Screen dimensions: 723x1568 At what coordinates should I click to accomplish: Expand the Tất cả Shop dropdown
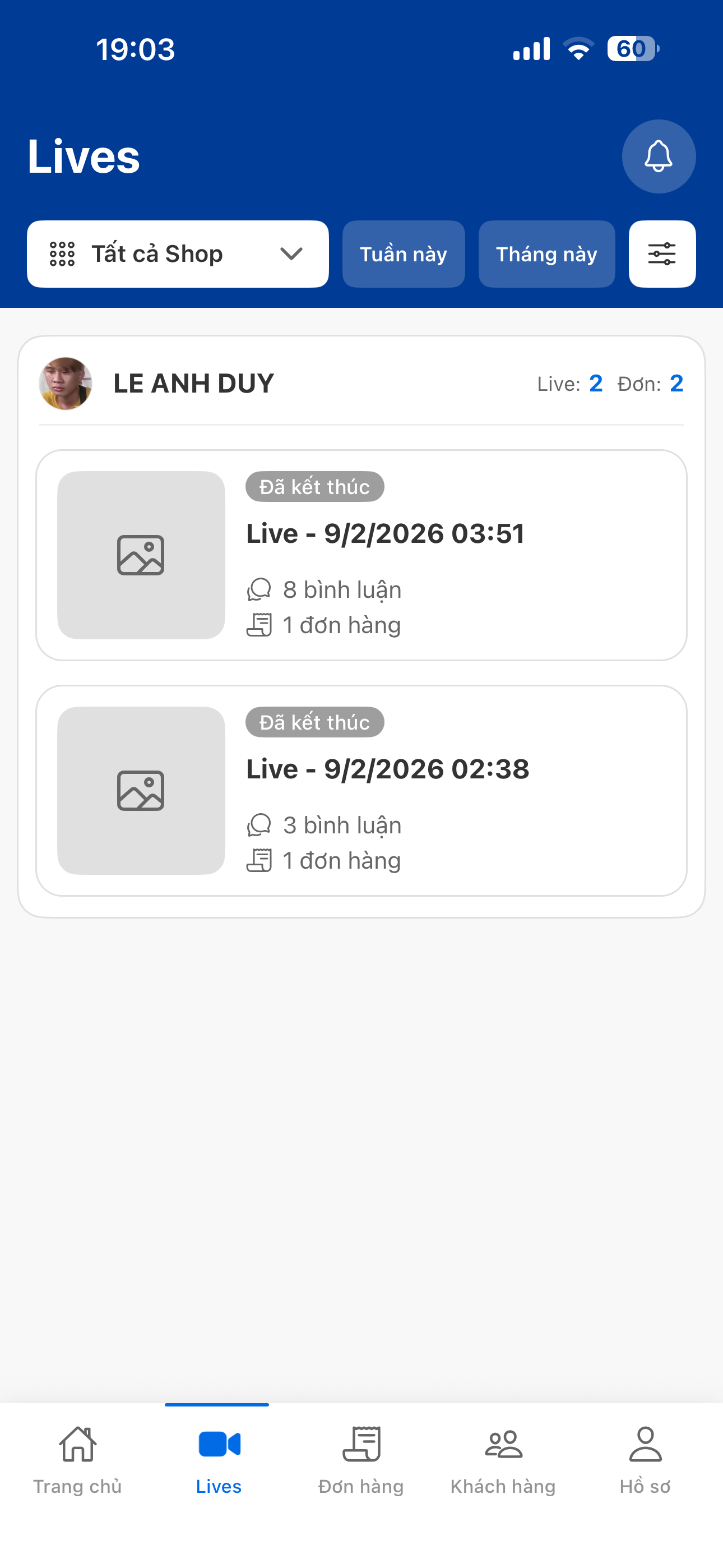pos(178,254)
